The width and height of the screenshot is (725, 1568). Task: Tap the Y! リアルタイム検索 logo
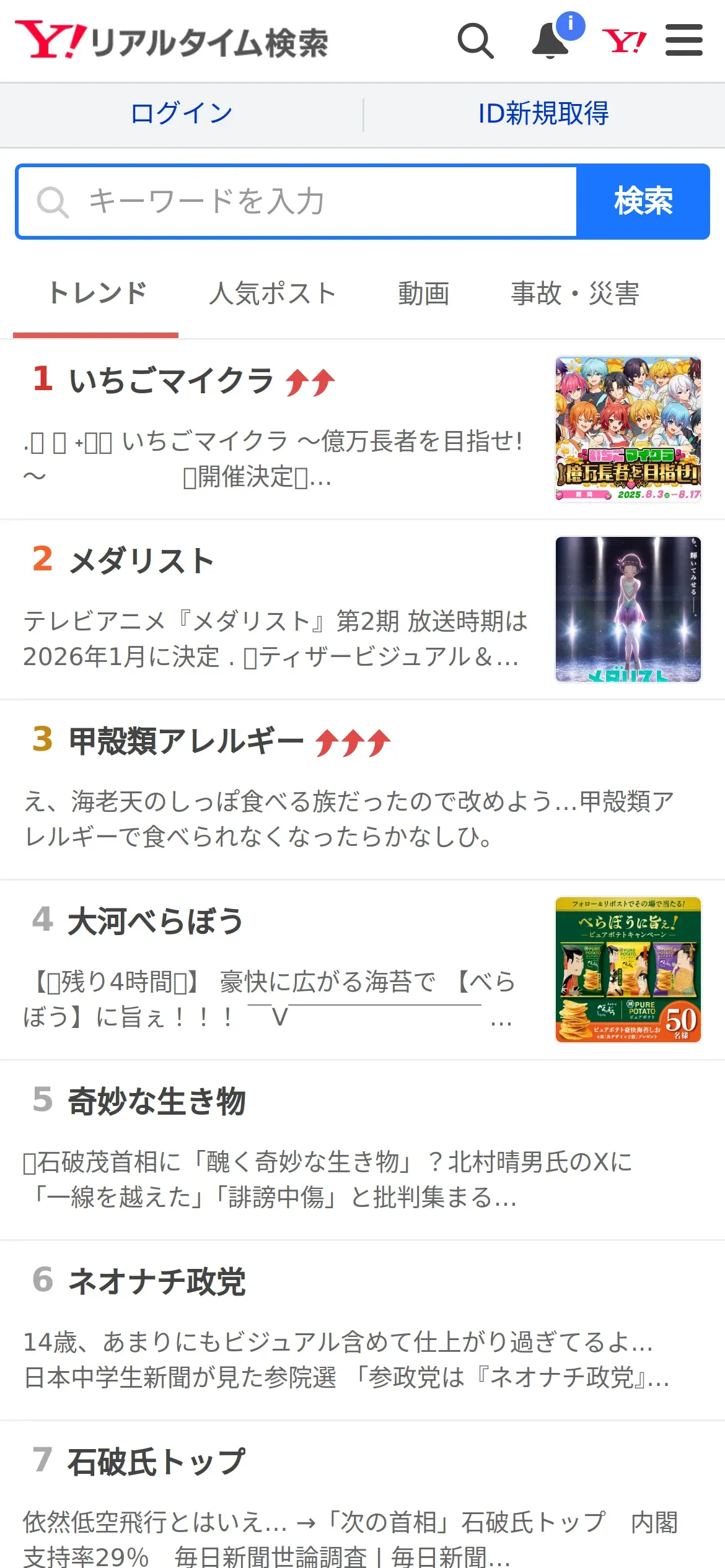(172, 41)
